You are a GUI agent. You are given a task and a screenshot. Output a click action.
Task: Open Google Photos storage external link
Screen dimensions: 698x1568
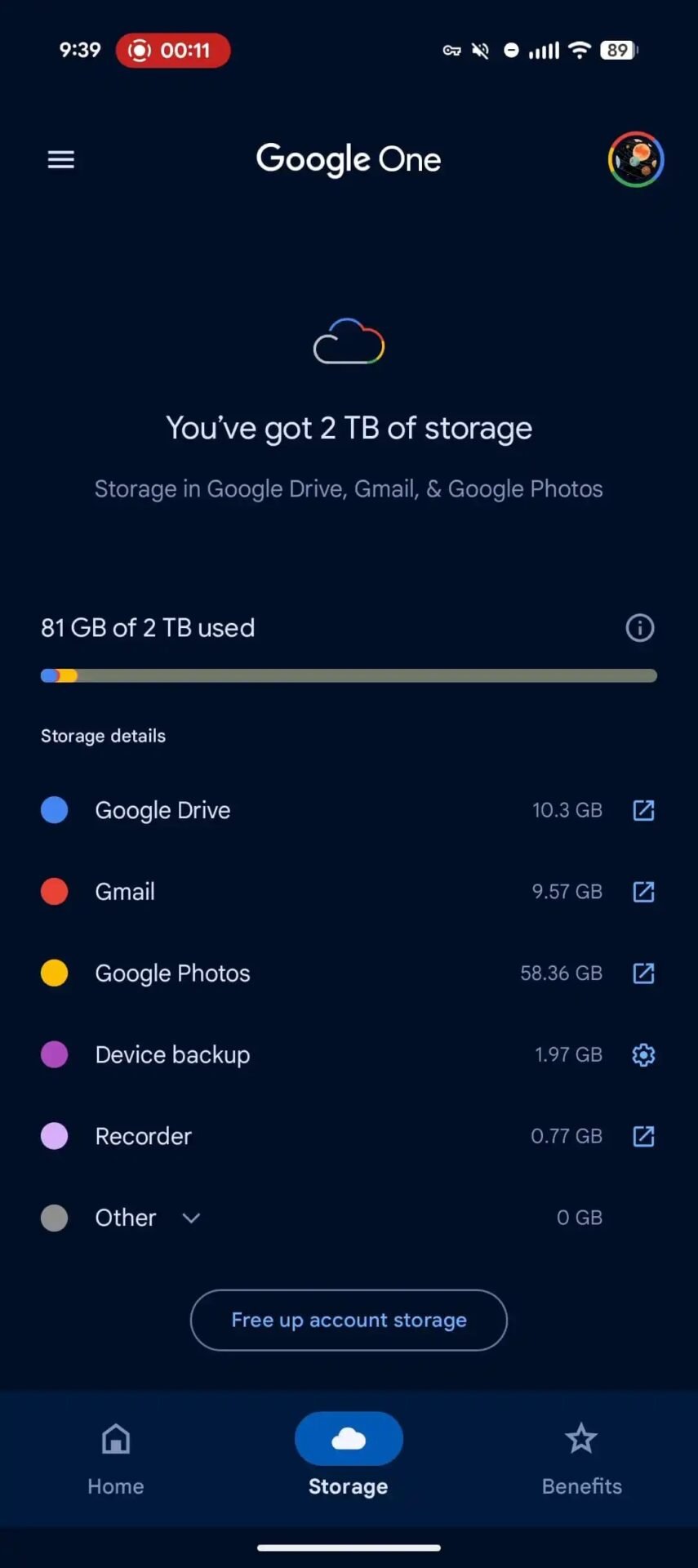(643, 973)
